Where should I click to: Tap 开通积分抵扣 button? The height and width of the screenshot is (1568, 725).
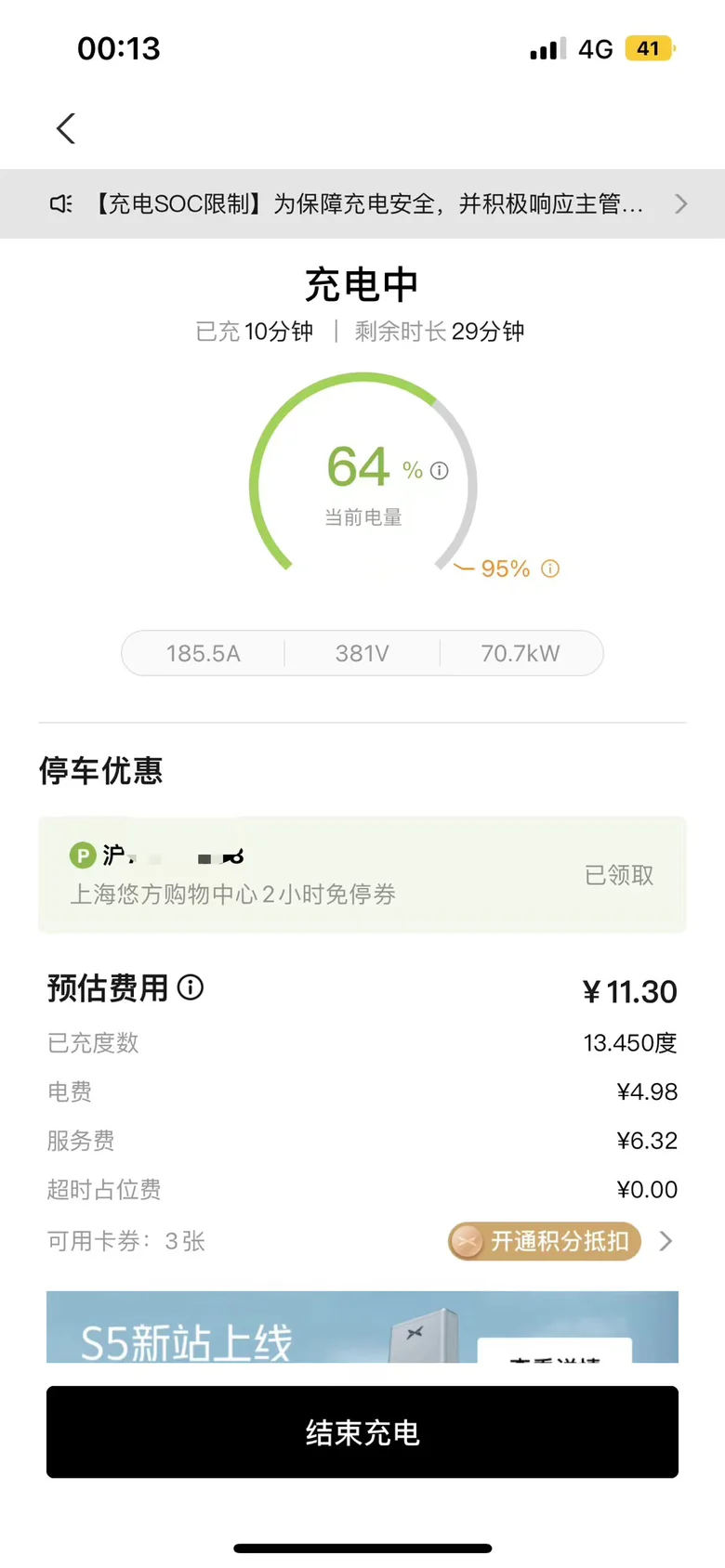(545, 1241)
